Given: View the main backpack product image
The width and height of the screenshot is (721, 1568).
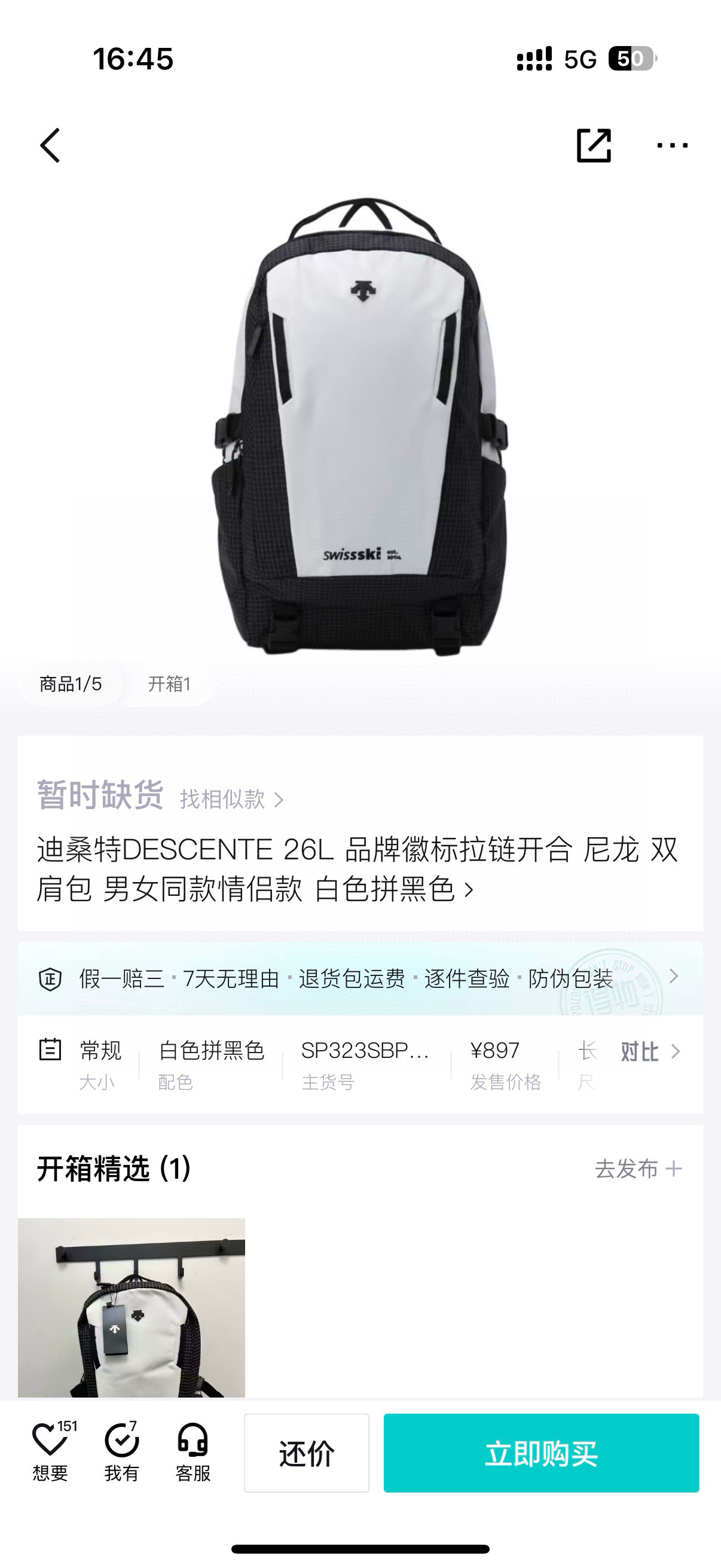Looking at the screenshot, I should click(x=360, y=426).
